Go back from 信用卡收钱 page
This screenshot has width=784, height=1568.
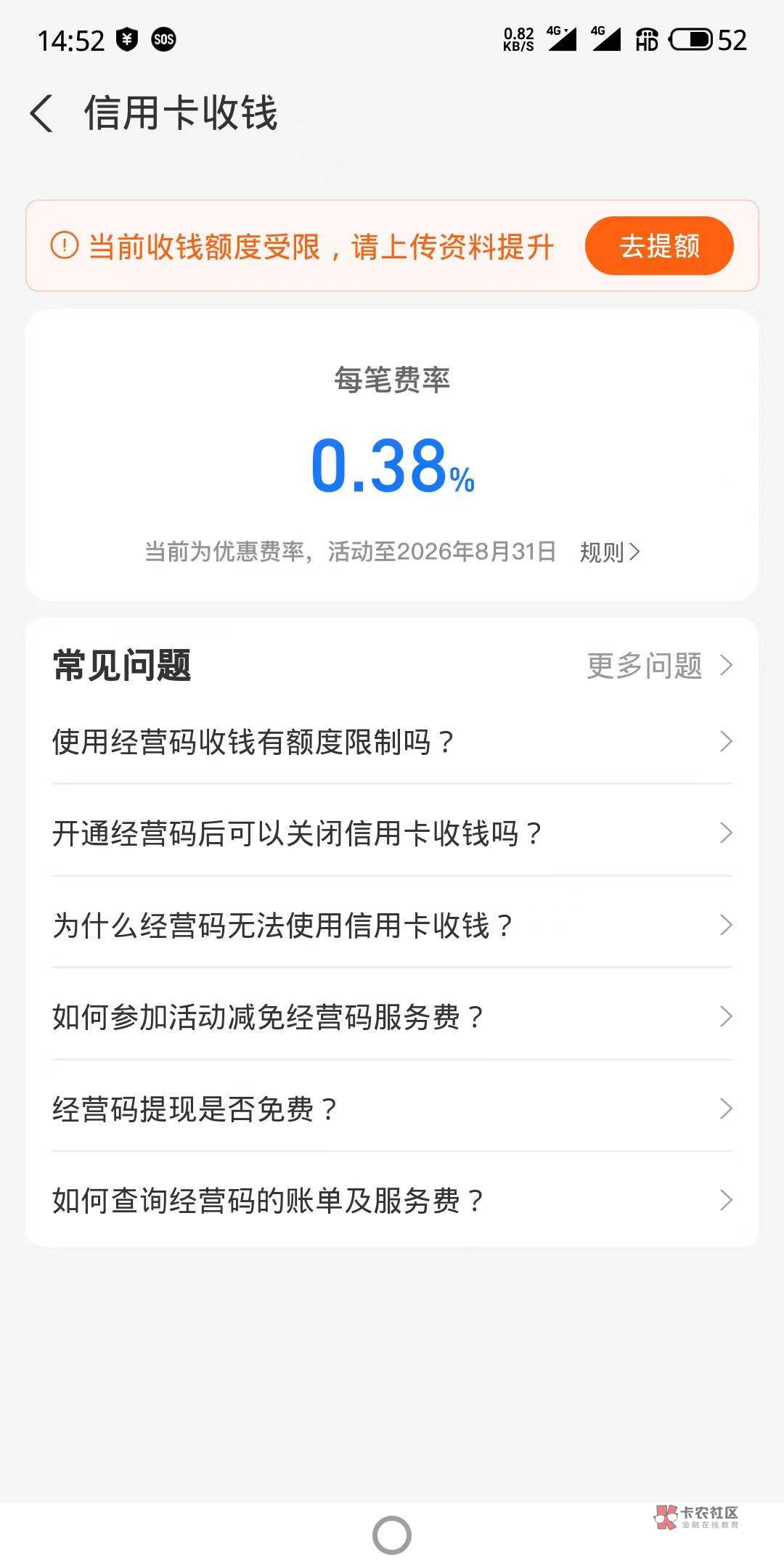pyautogui.click(x=42, y=114)
